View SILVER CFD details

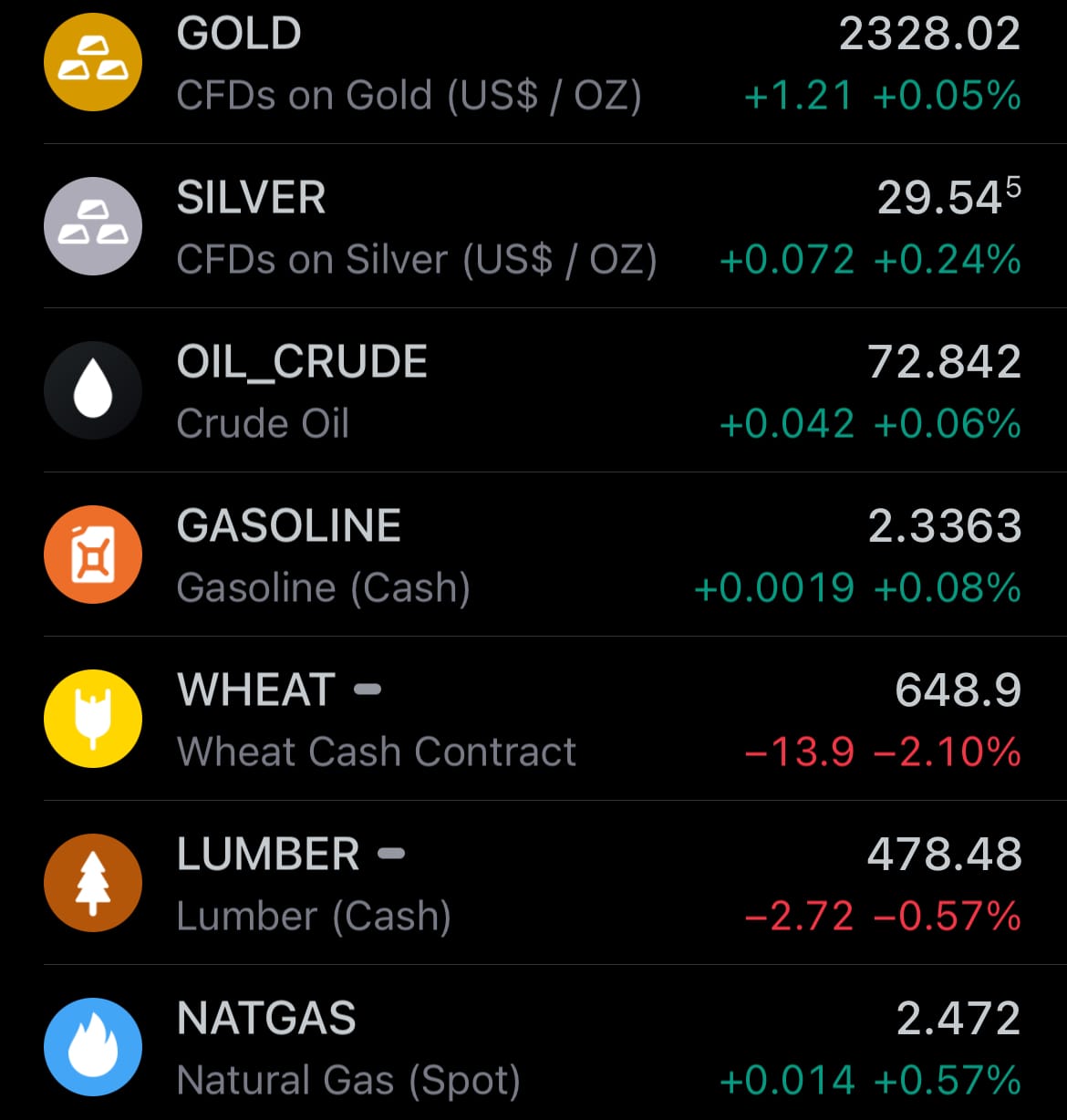tap(533, 228)
